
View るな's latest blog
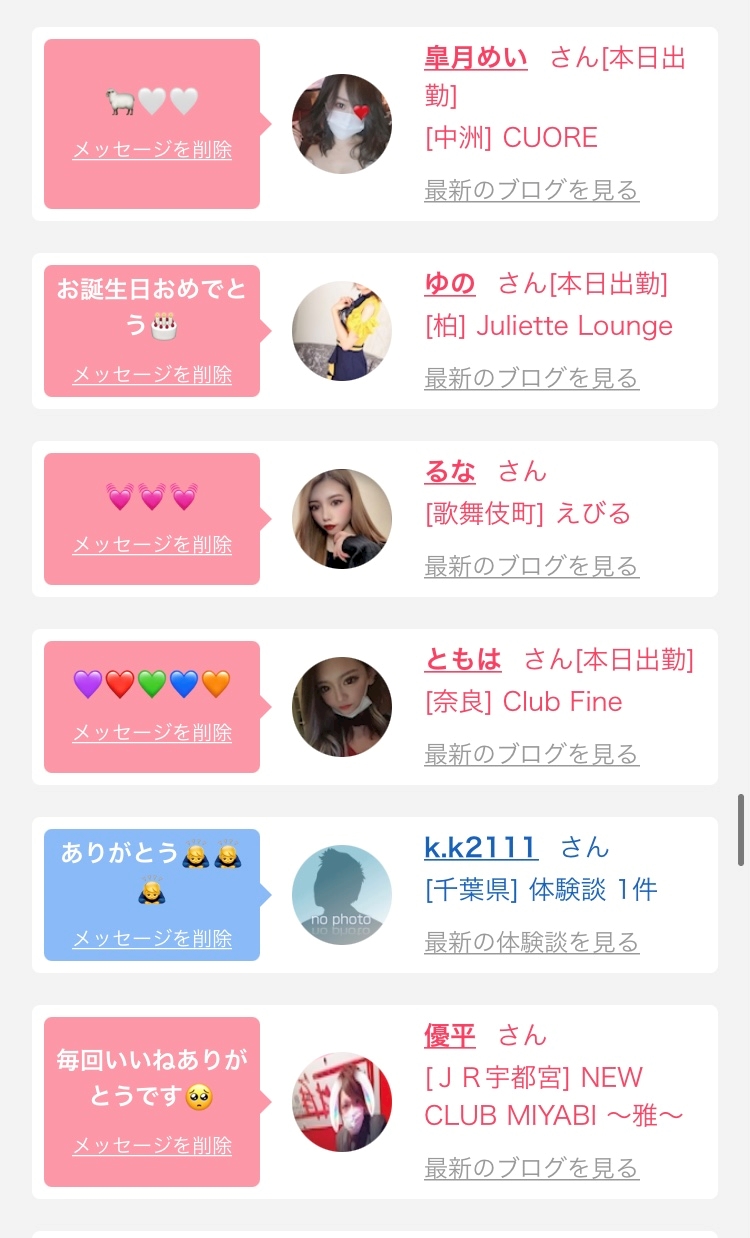pyautogui.click(x=532, y=566)
